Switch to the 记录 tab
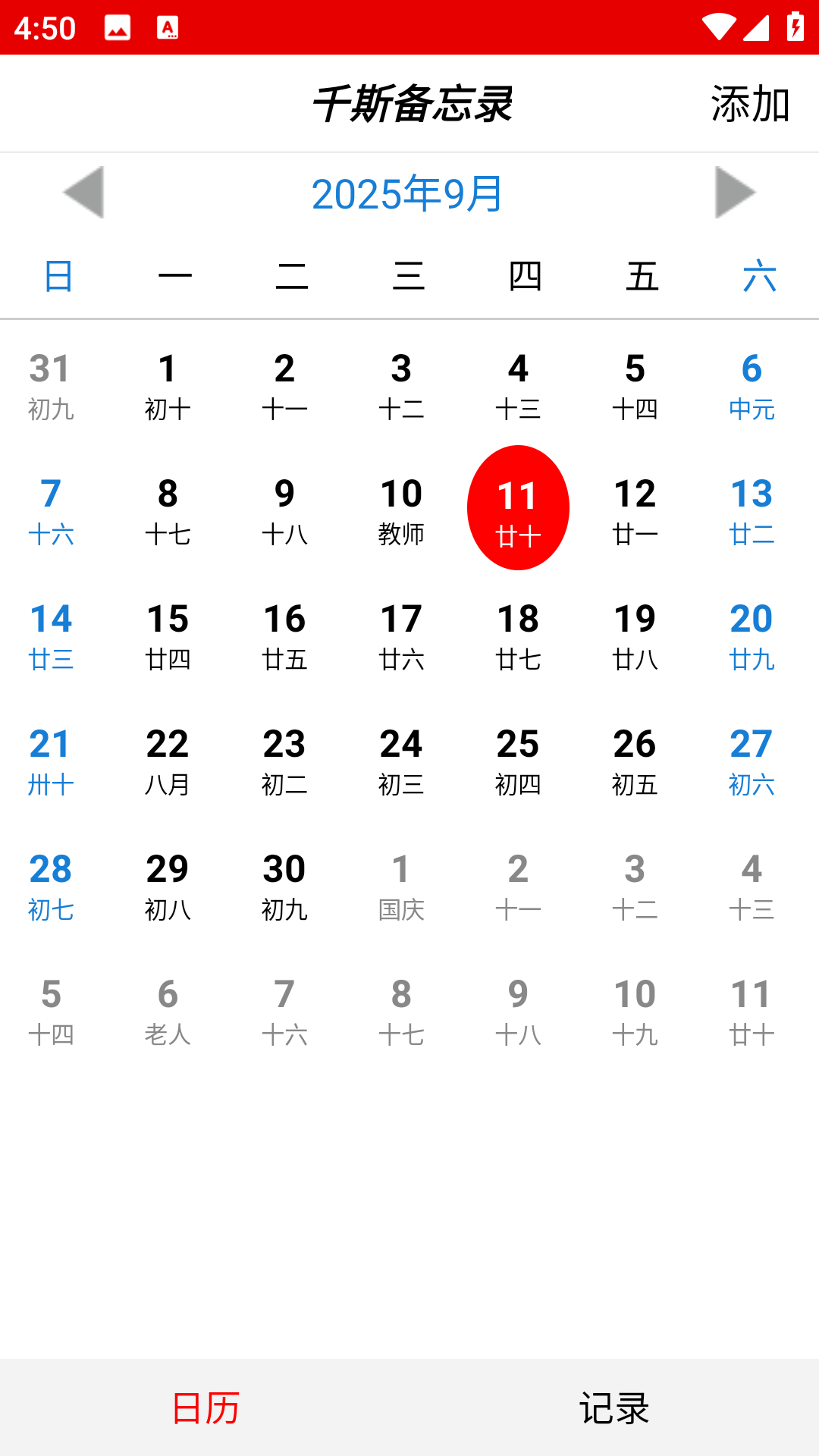The height and width of the screenshot is (1456, 819). click(x=614, y=1408)
